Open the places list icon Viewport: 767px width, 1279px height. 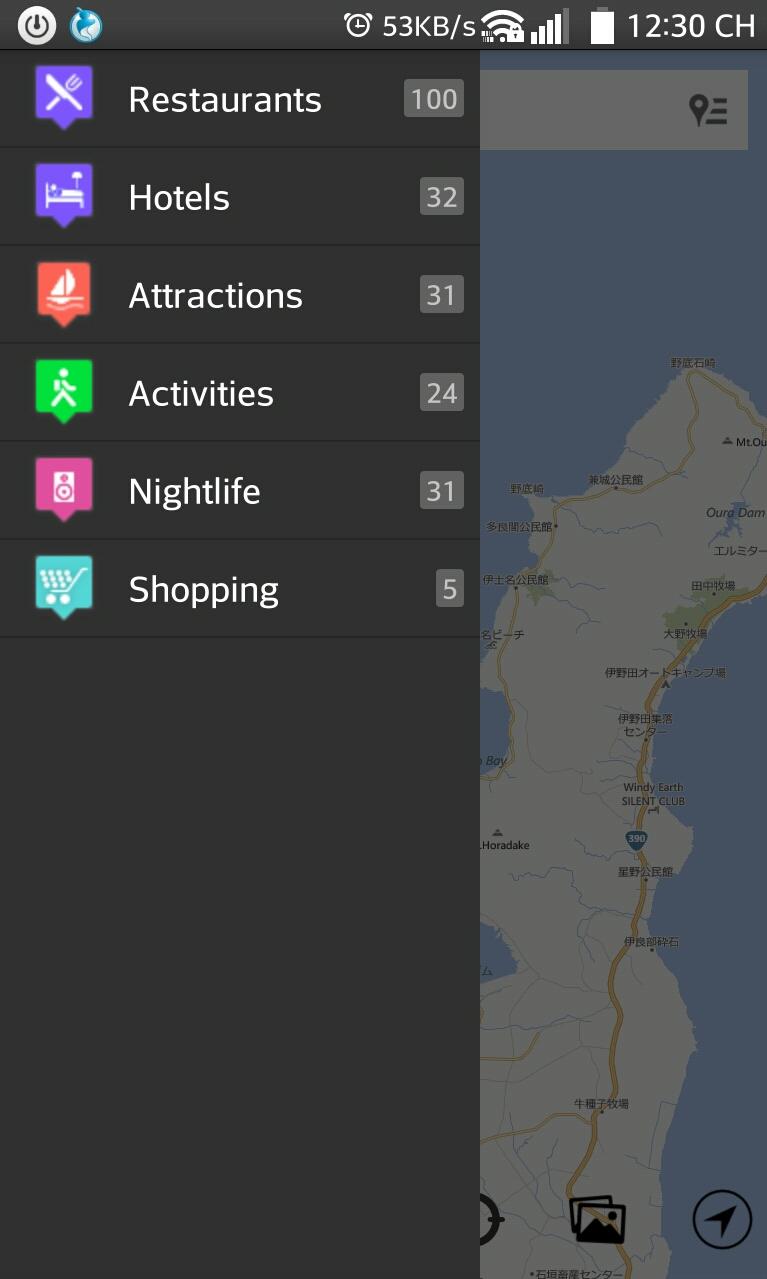[x=708, y=110]
